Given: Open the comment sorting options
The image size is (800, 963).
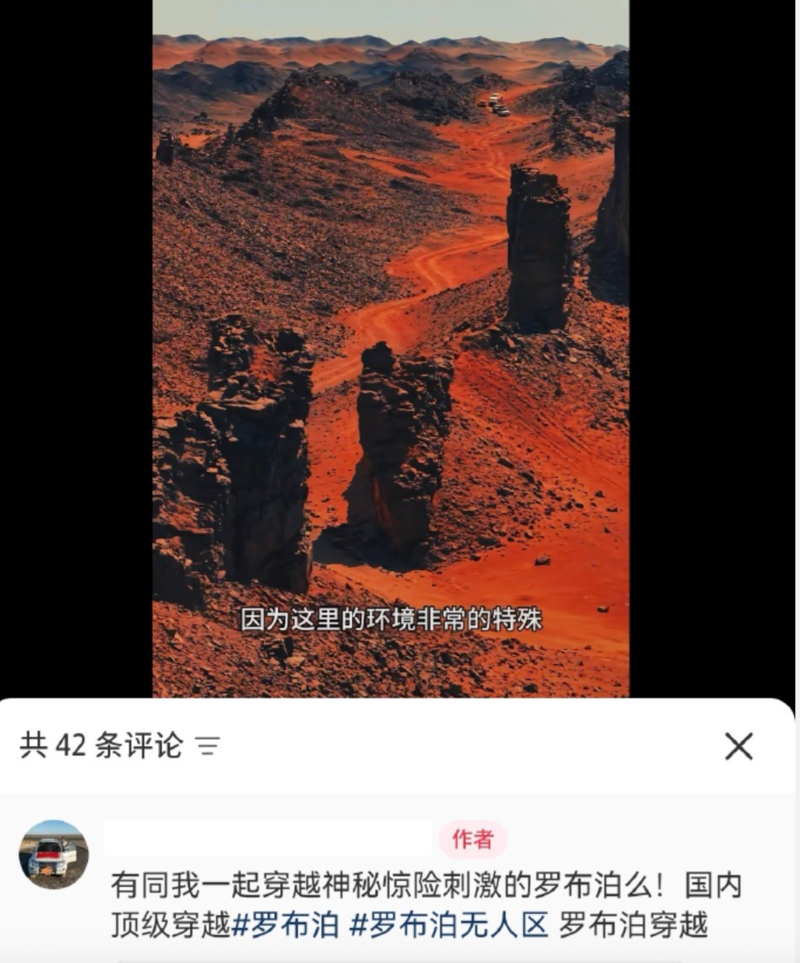Looking at the screenshot, I should point(207,746).
